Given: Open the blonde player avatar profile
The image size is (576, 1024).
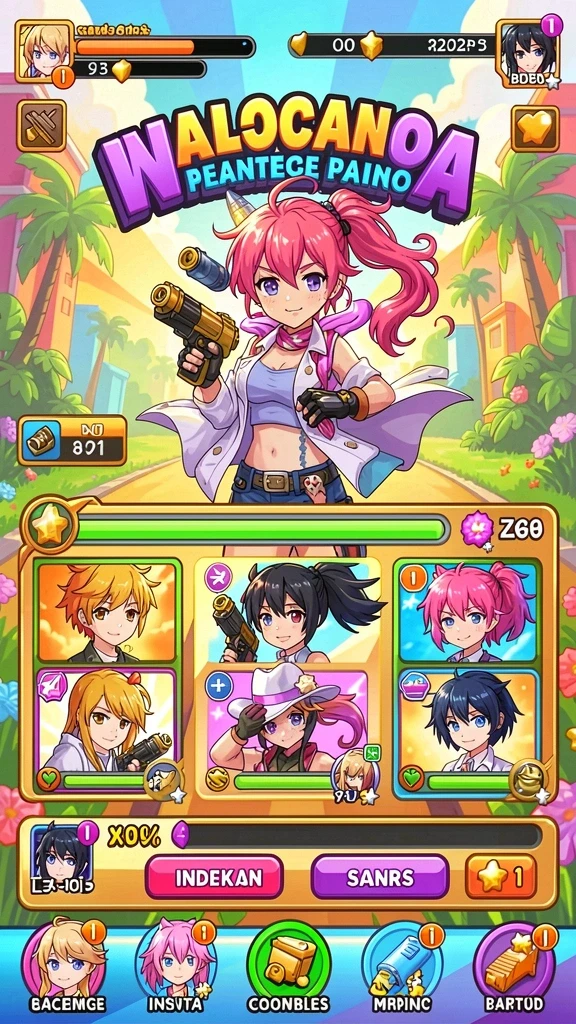Looking at the screenshot, I should [x=44, y=52].
